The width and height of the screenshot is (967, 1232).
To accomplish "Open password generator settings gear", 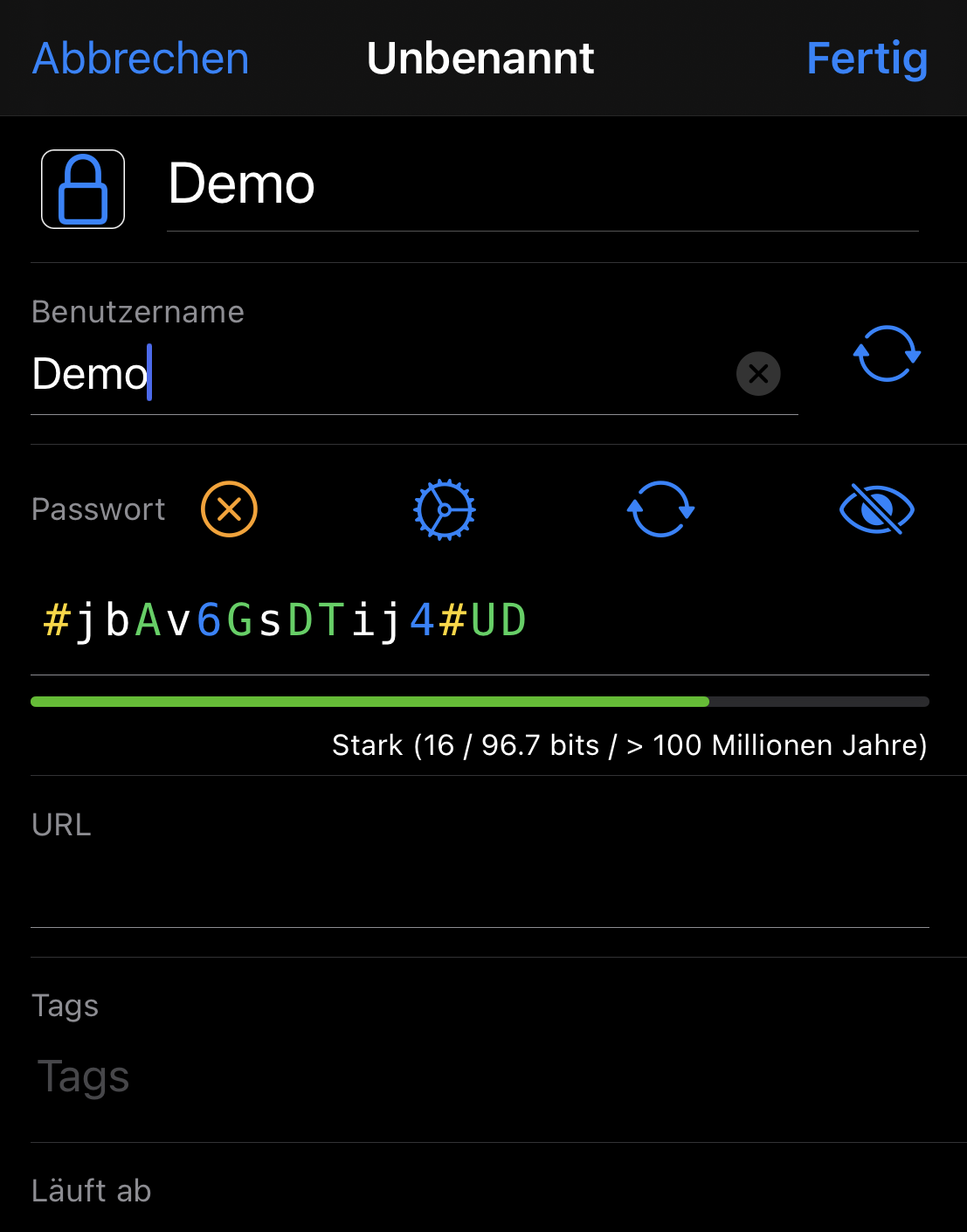I will click(444, 509).
